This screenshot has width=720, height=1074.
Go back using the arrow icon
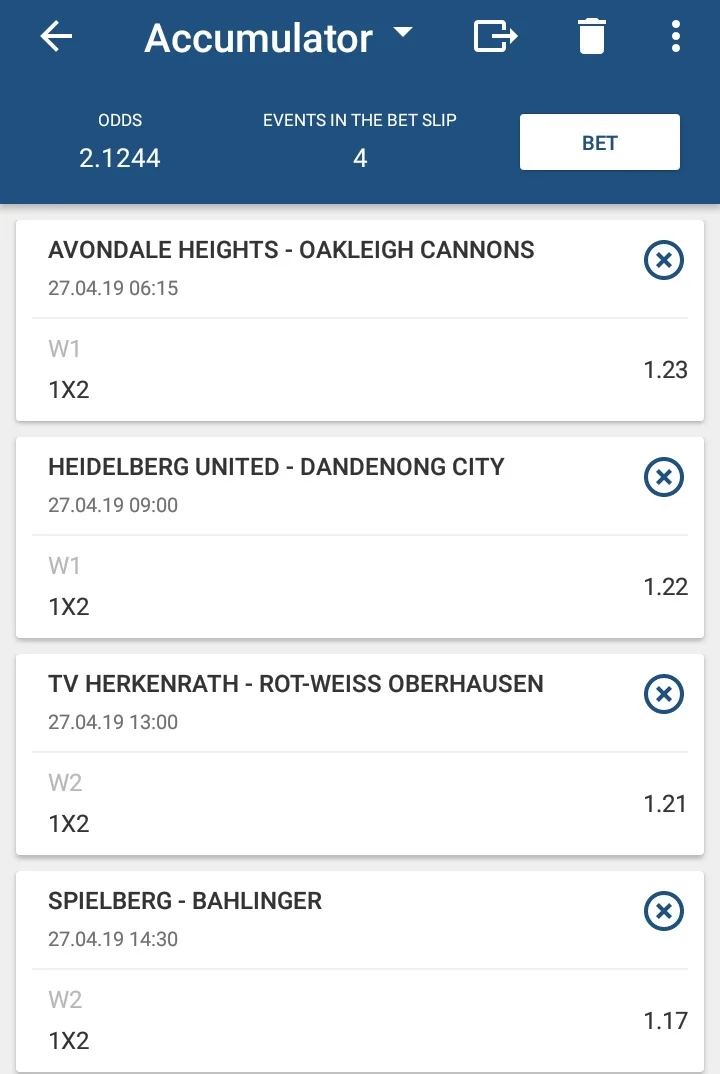(57, 37)
